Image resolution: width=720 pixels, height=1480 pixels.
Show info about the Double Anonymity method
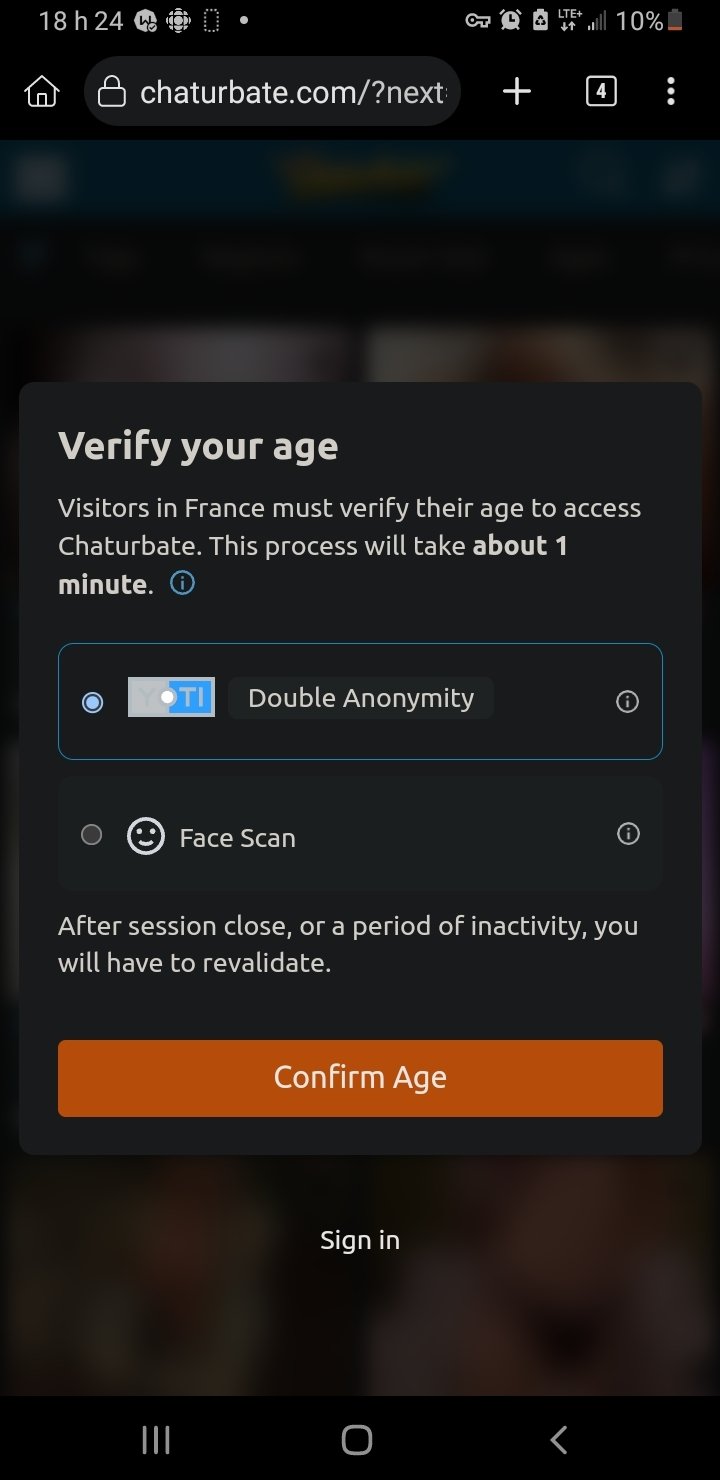(627, 702)
